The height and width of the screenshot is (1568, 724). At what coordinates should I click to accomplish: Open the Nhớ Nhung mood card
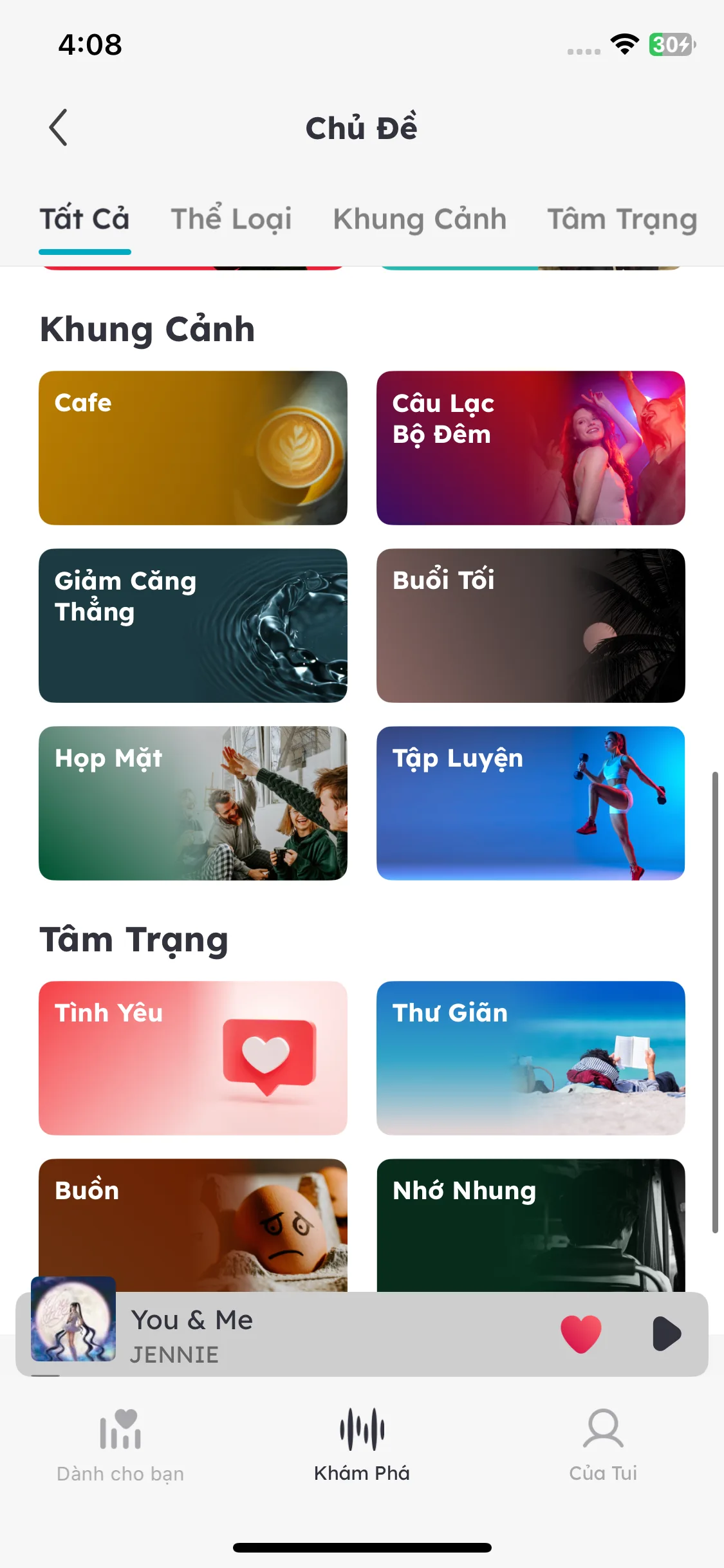tap(530, 1223)
